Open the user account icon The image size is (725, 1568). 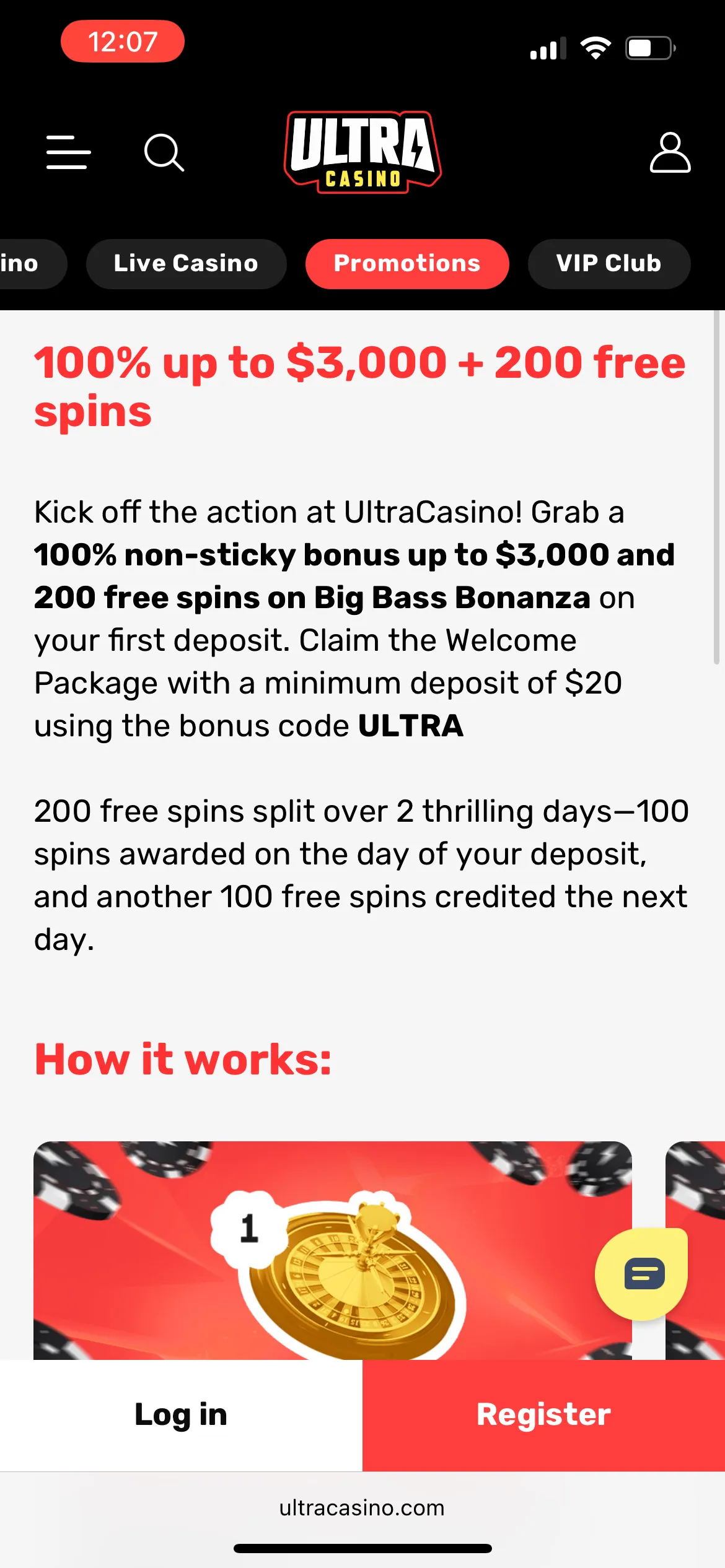coord(670,152)
